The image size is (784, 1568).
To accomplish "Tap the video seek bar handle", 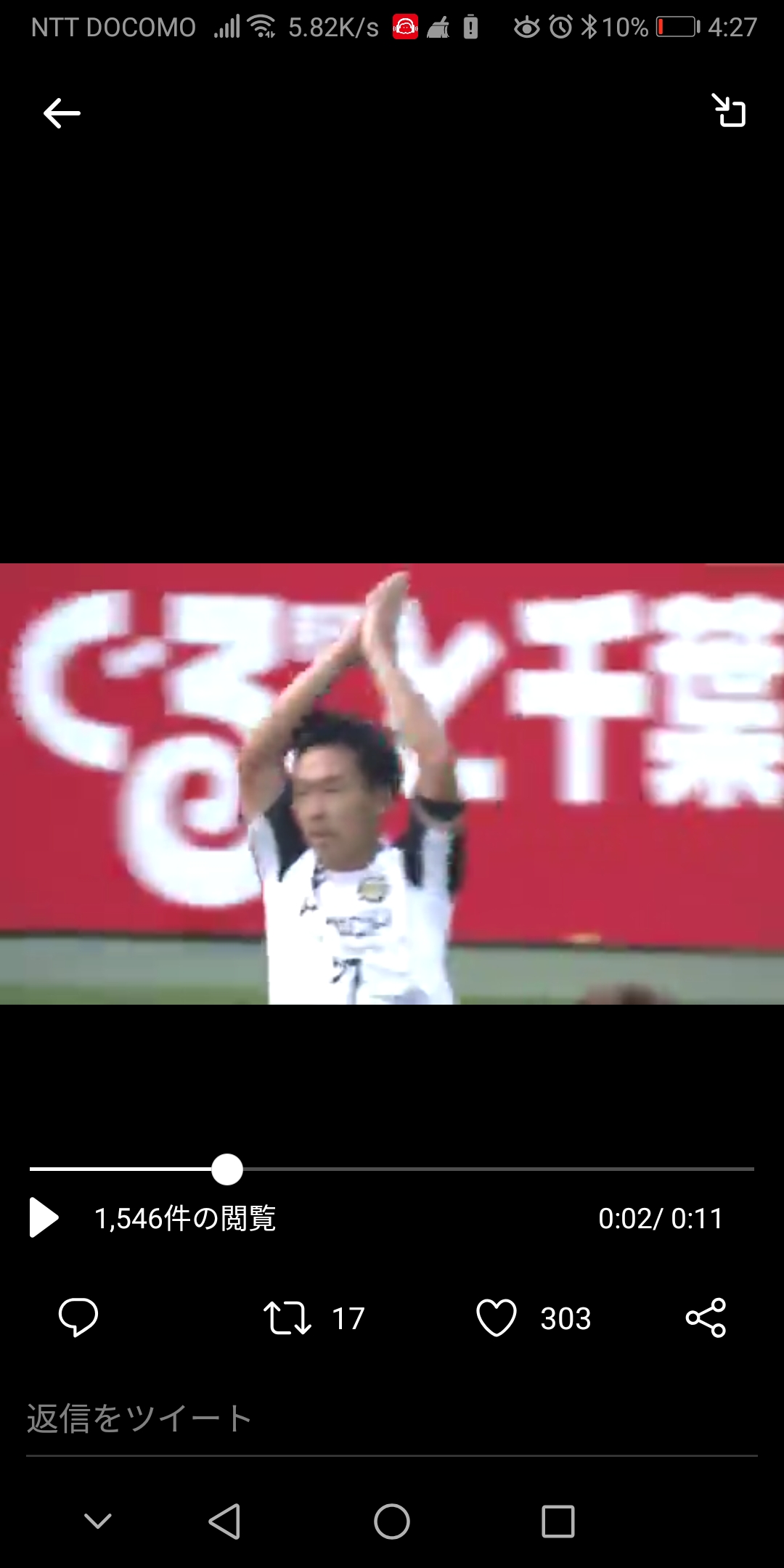I will click(227, 1169).
